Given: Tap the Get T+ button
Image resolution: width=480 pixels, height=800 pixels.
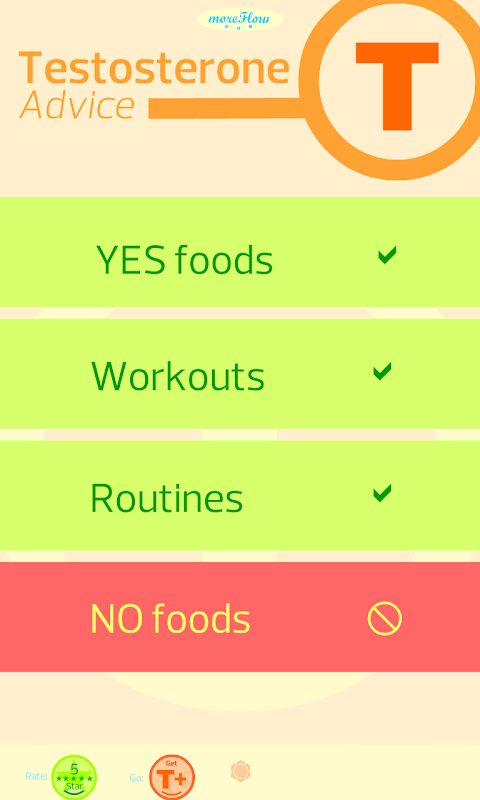Looking at the screenshot, I should tap(172, 777).
